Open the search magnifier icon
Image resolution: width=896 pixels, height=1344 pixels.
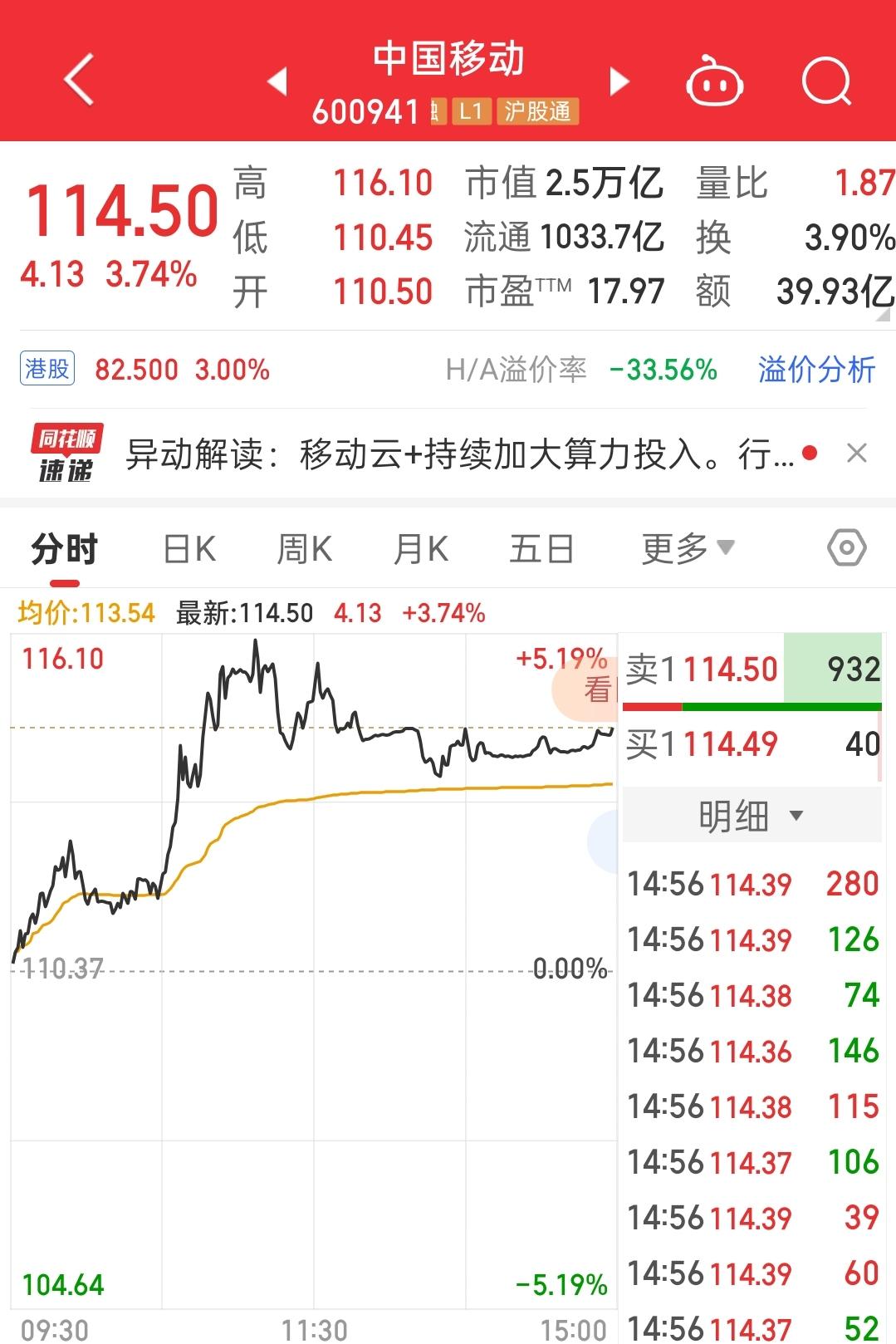[x=826, y=81]
